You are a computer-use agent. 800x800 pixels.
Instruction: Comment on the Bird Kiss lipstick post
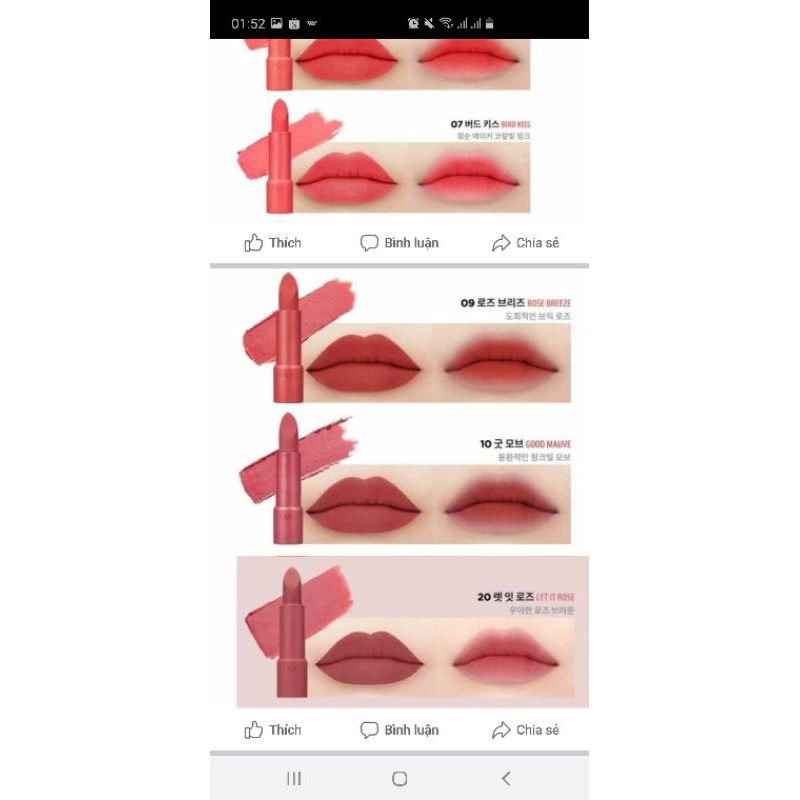tap(399, 243)
